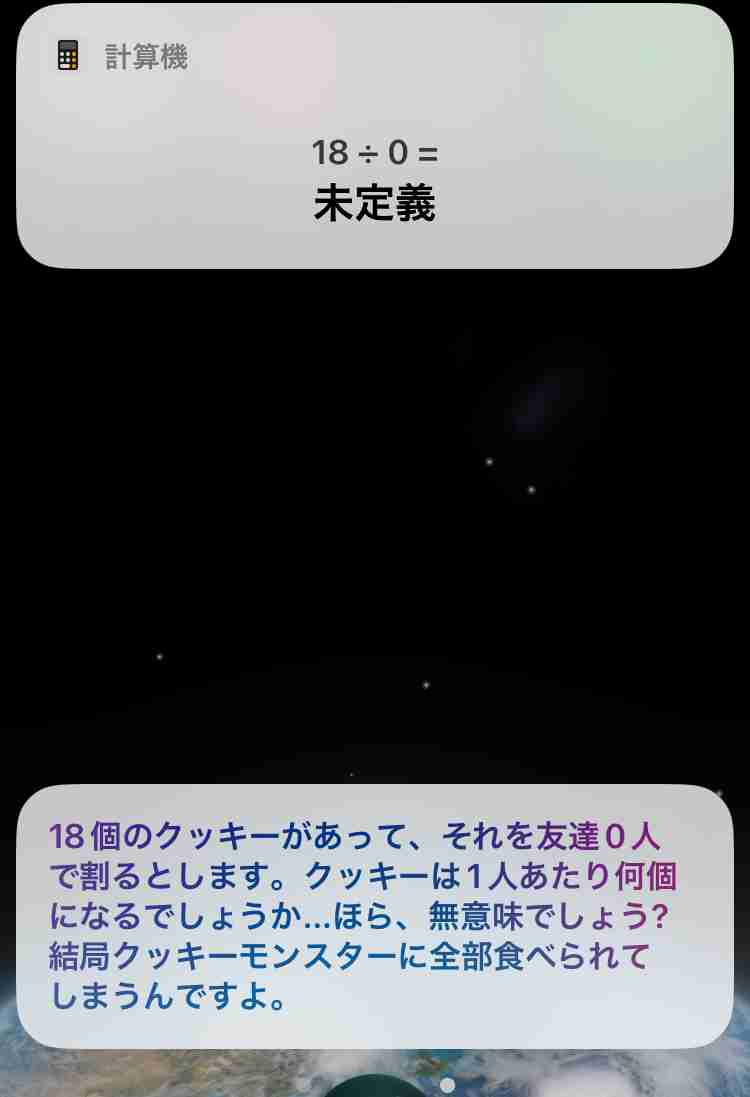Tap the orange calculator icon in the header

pos(66,56)
